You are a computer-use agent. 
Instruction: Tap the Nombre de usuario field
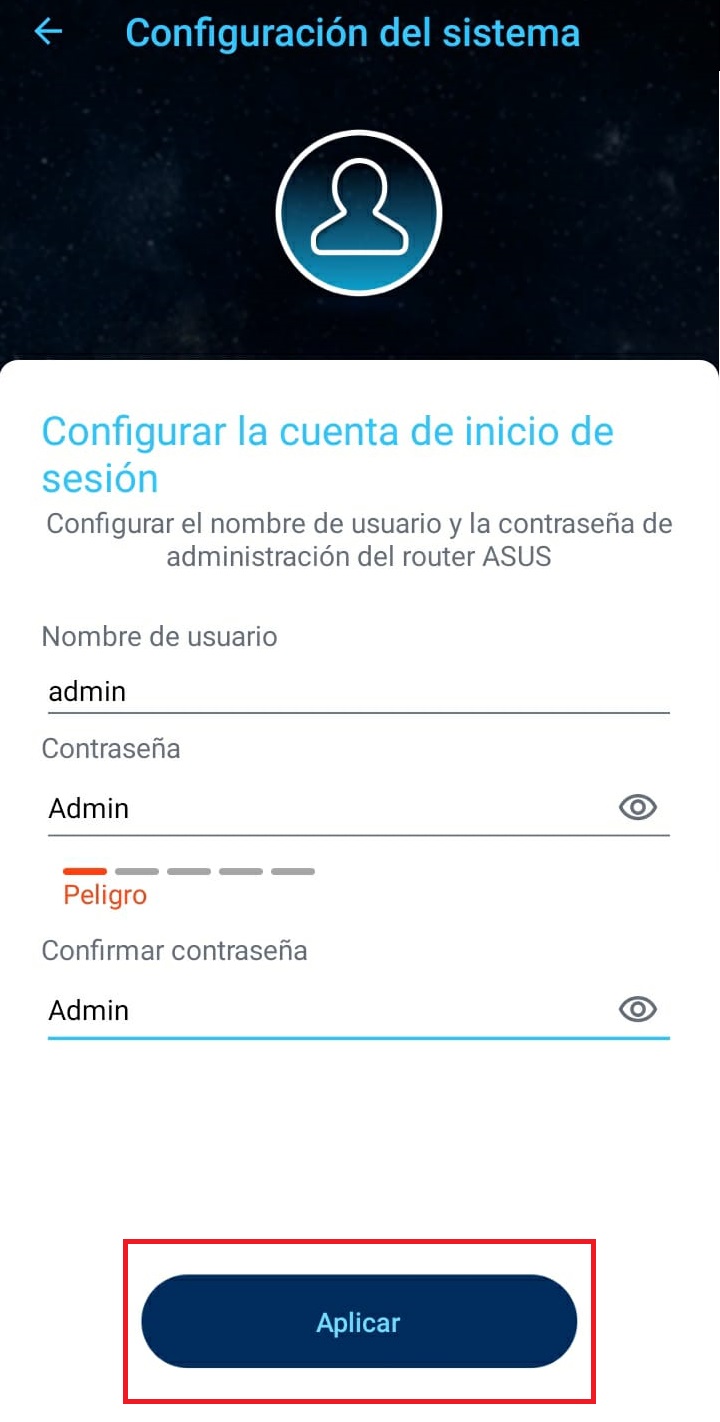357,691
